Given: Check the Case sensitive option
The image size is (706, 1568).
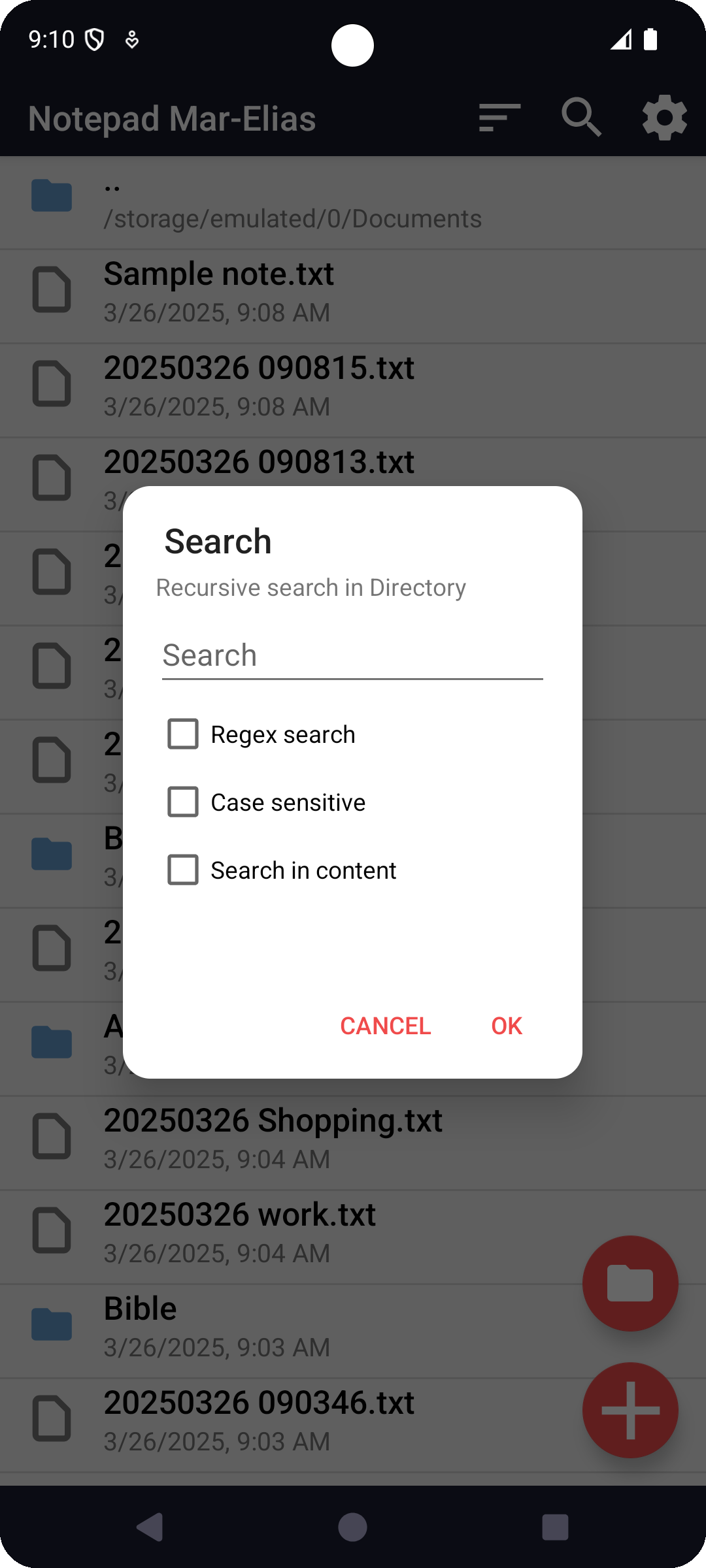Looking at the screenshot, I should (183, 802).
